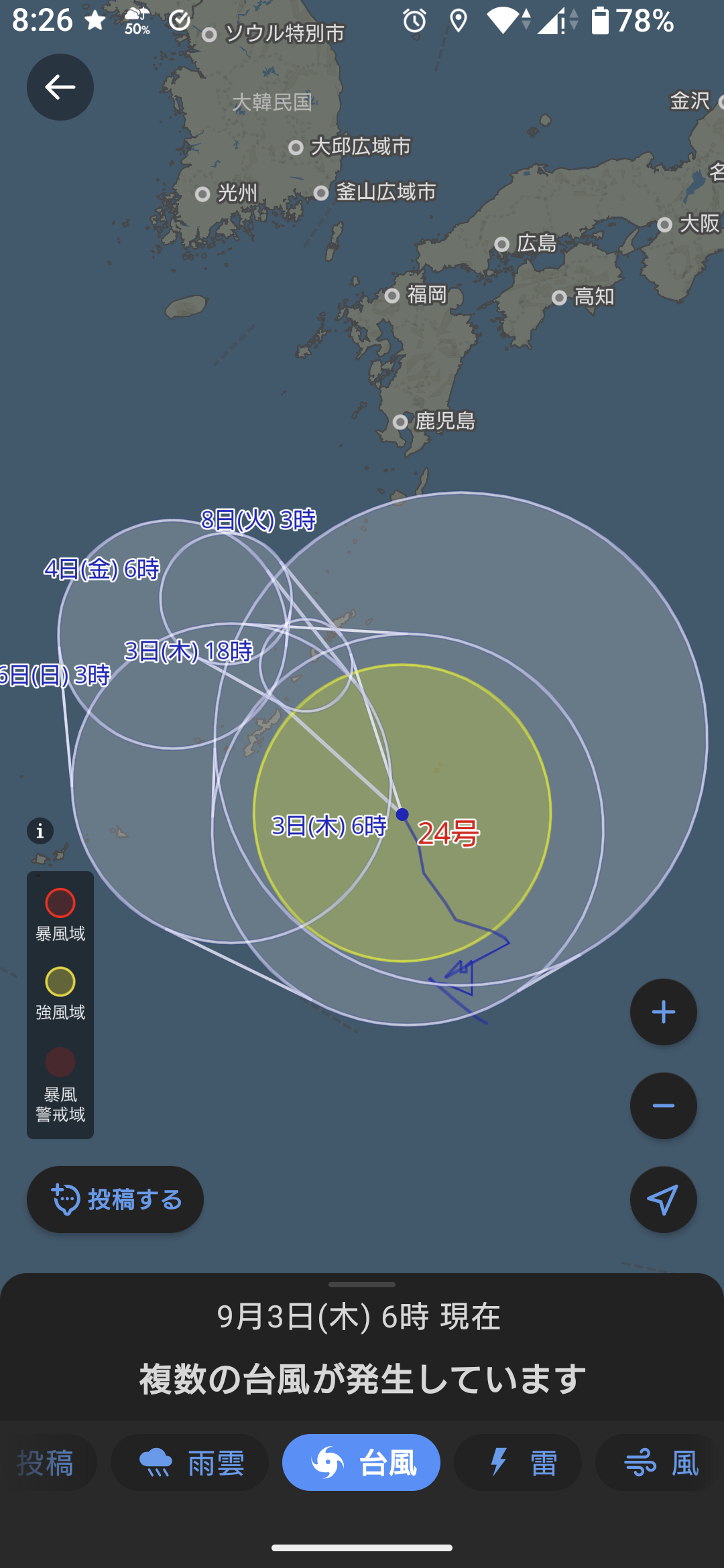The width and height of the screenshot is (724, 1568).
Task: Go back using the arrow button
Action: coord(60,87)
